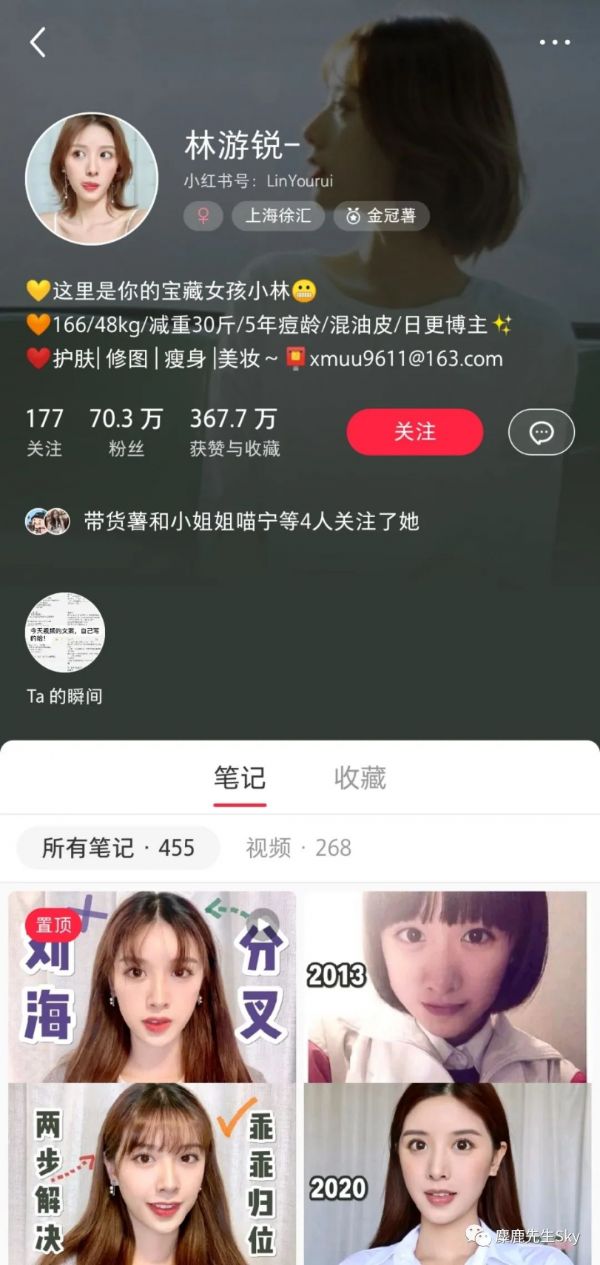Select the 笔记 tab
The height and width of the screenshot is (1265, 600).
click(239, 778)
